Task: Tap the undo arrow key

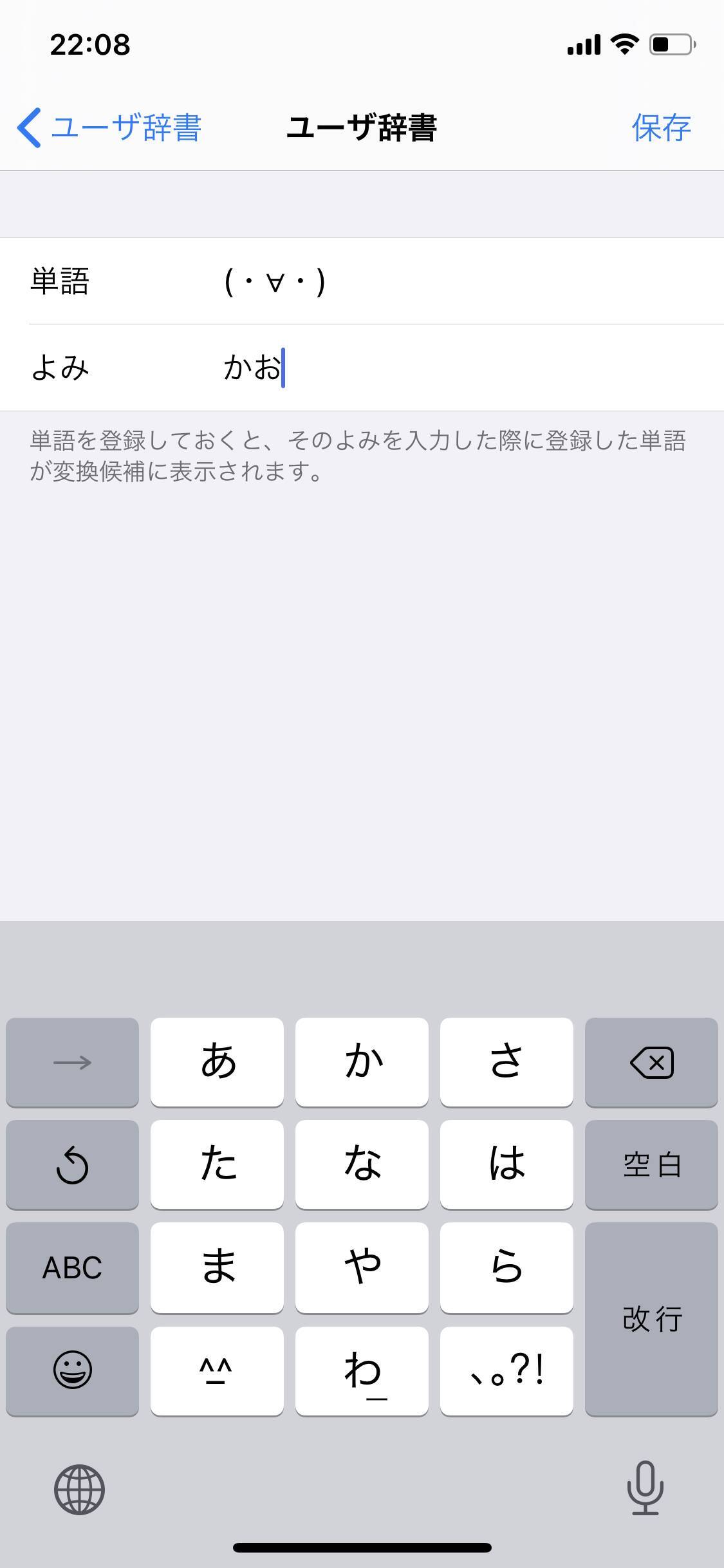Action: [x=72, y=1164]
